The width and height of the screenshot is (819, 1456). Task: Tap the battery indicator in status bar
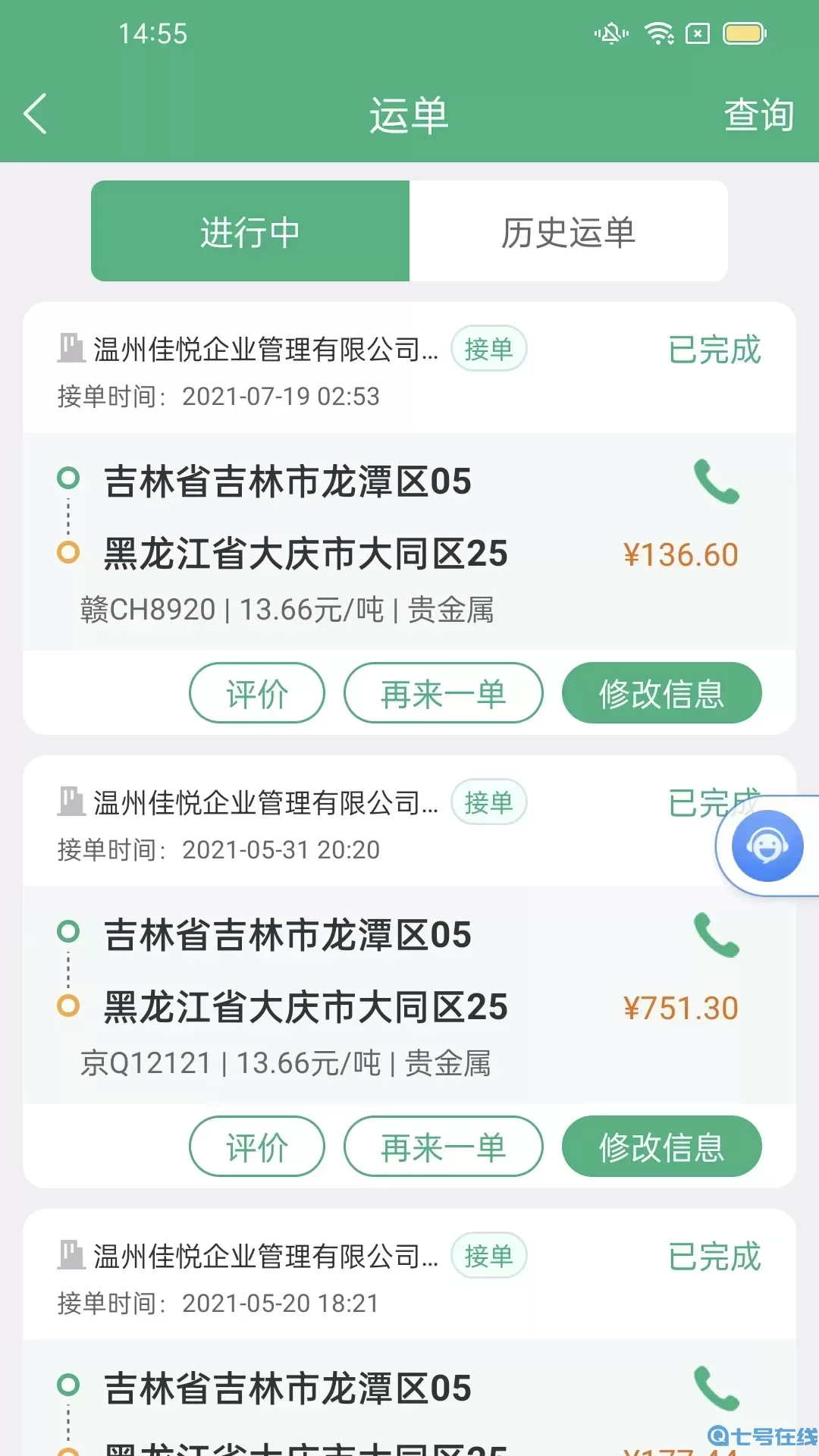(742, 32)
